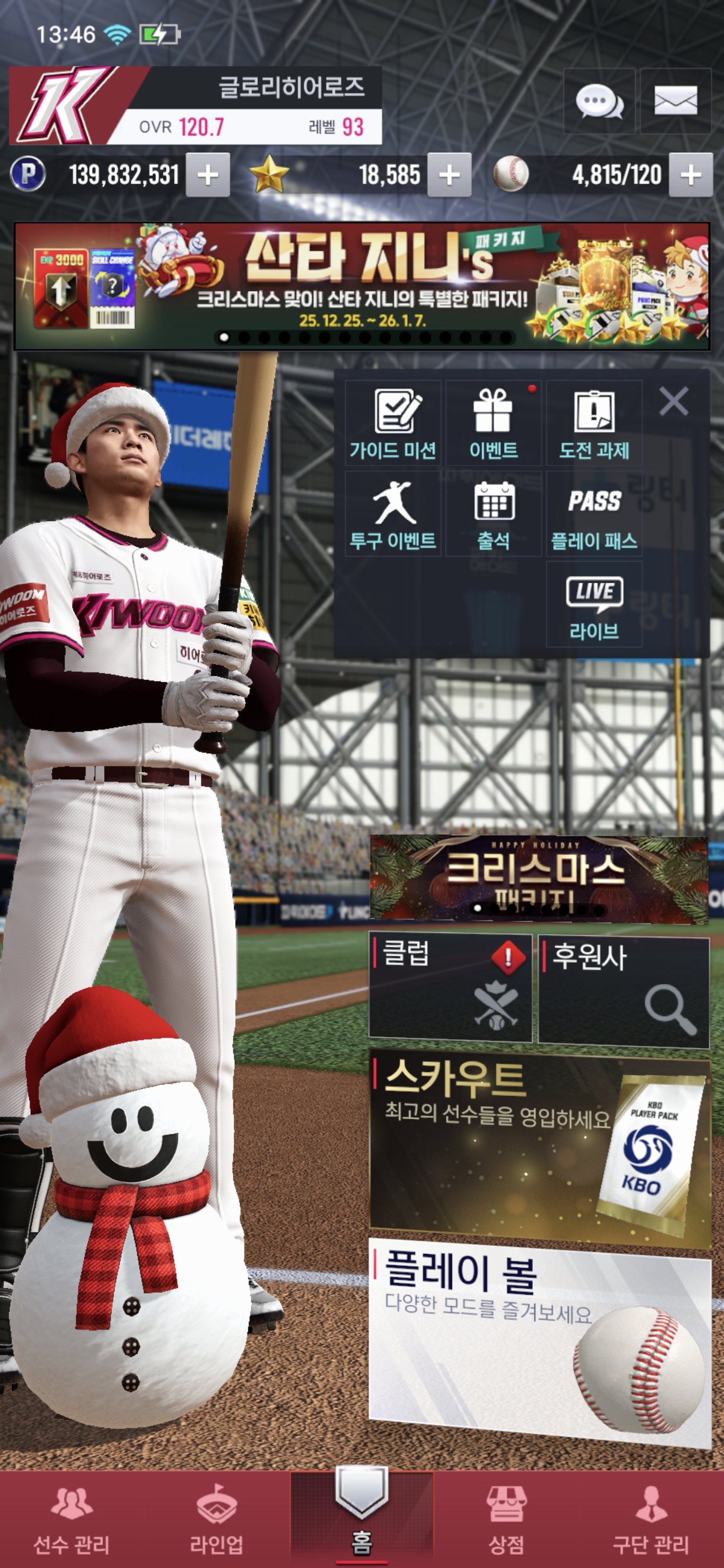Image resolution: width=724 pixels, height=1568 pixels.
Task: Open the 크리스마스 패키지 banner
Action: click(x=538, y=877)
